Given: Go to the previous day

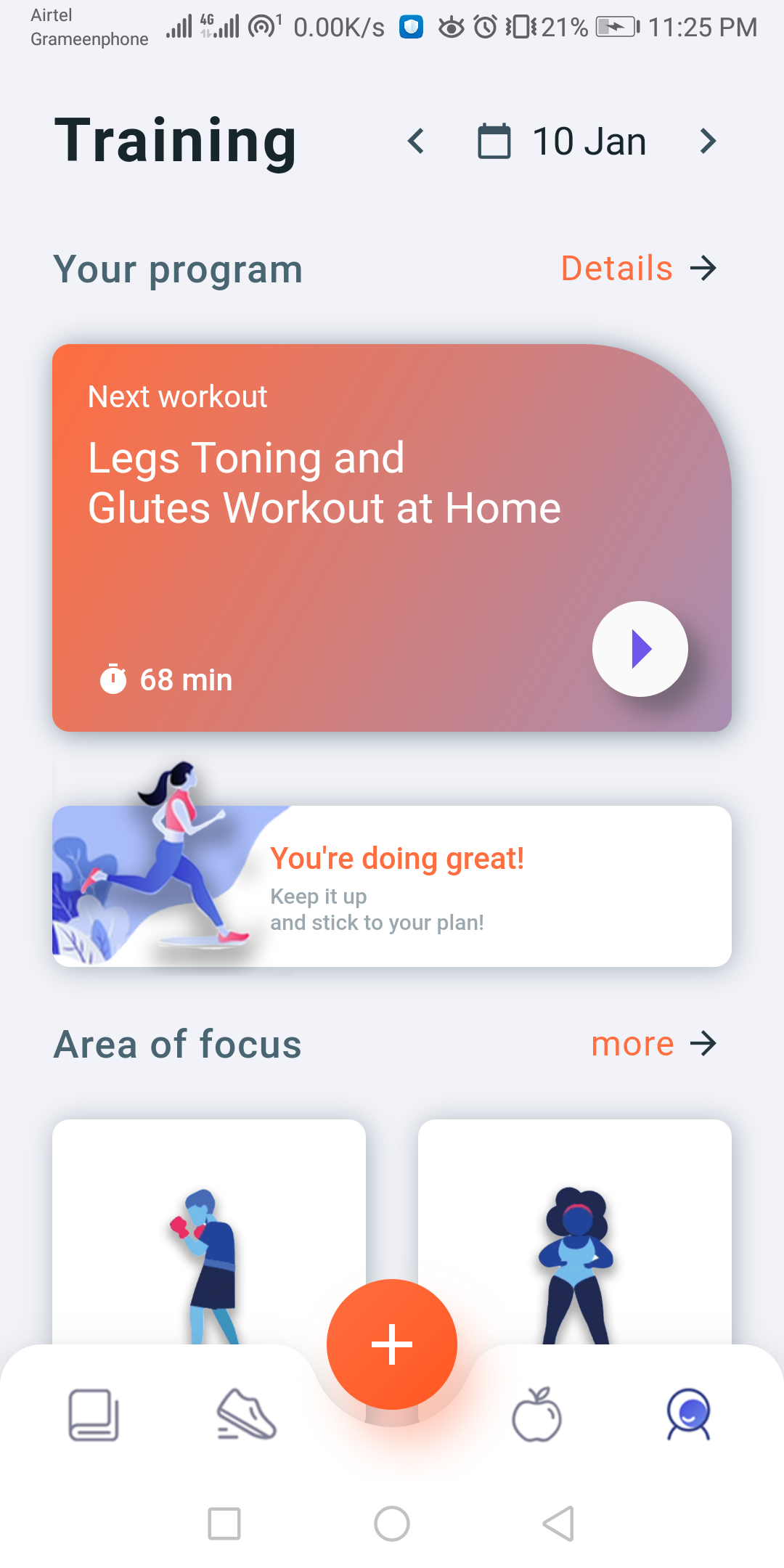Looking at the screenshot, I should click(x=416, y=141).
